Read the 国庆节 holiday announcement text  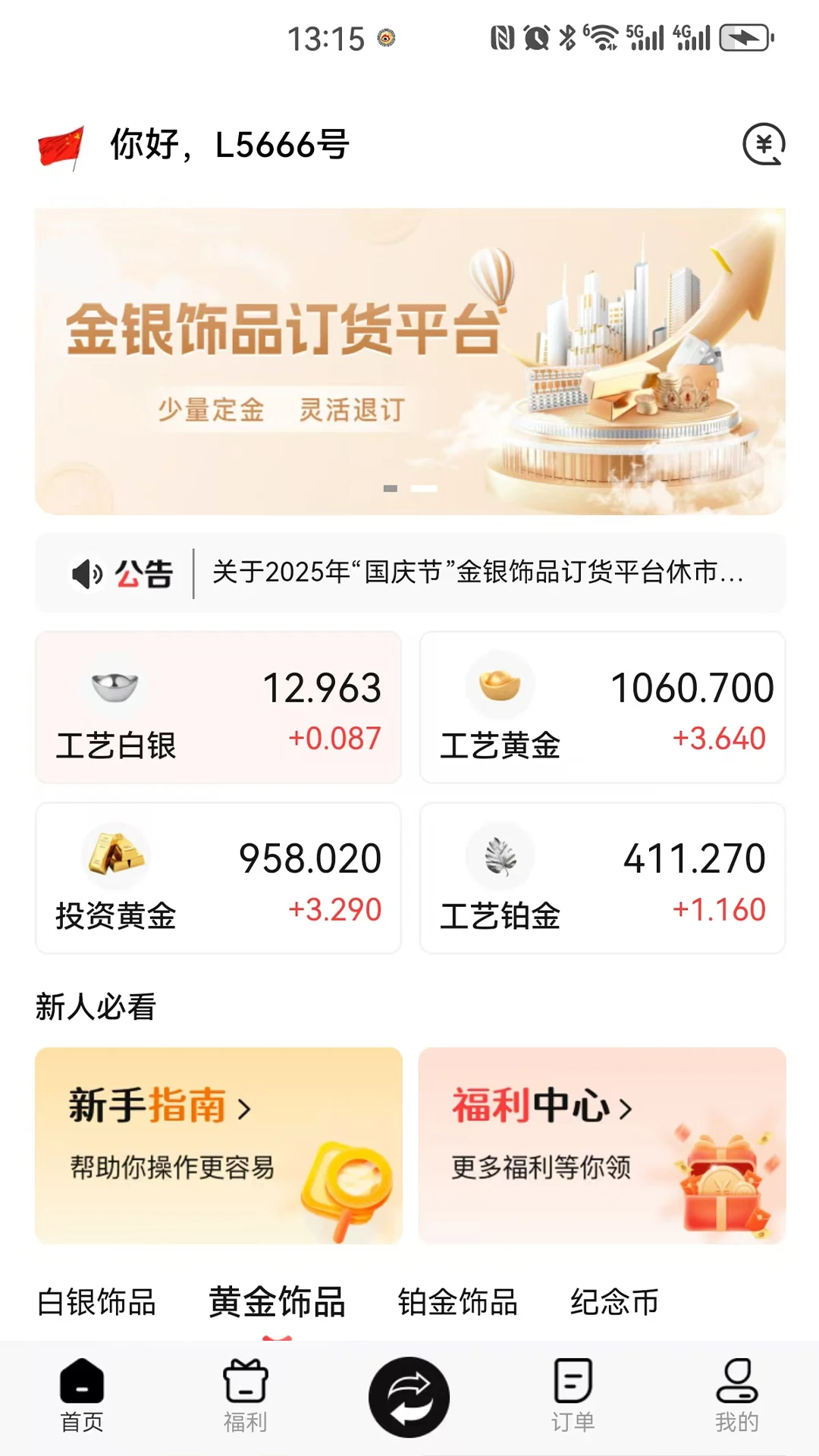click(478, 574)
